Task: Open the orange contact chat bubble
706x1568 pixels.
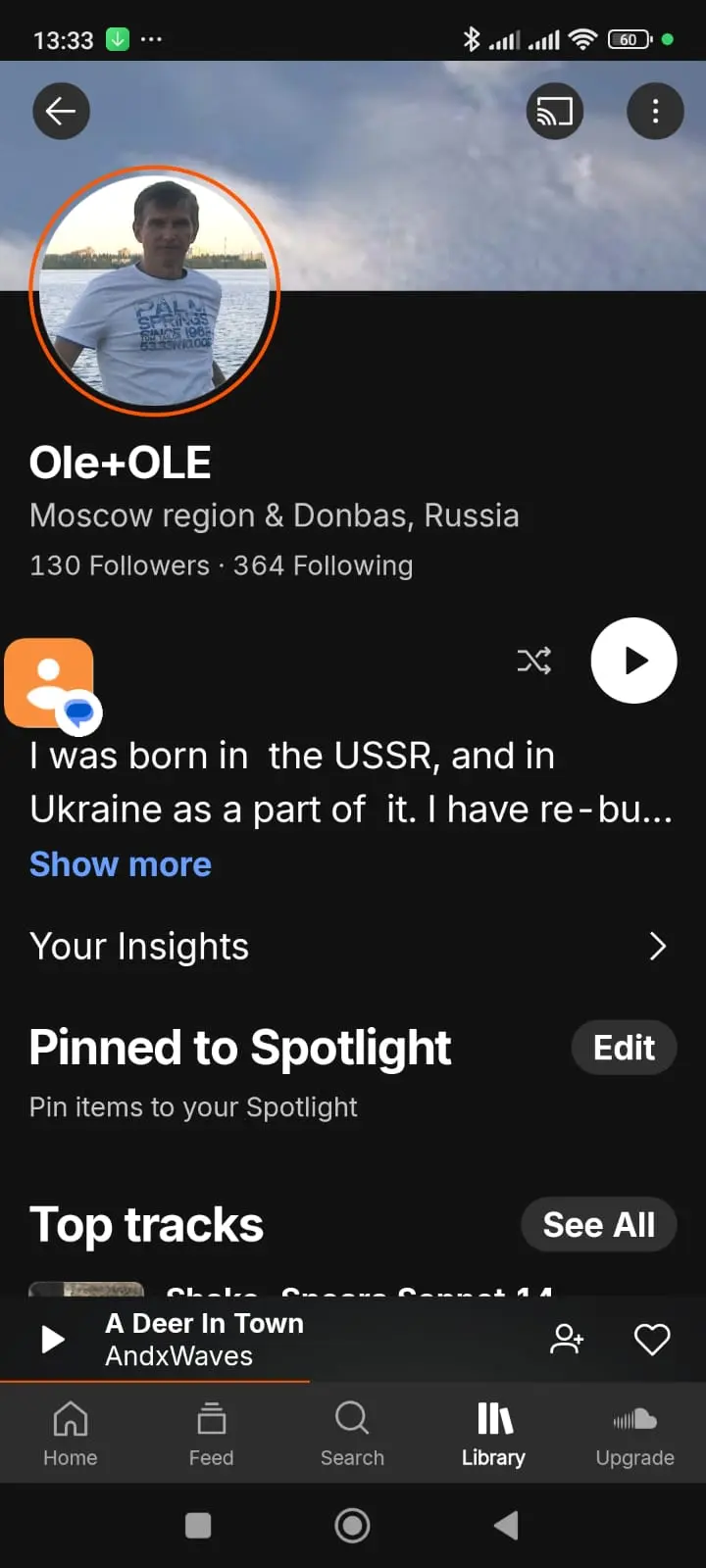Action: 50,683
